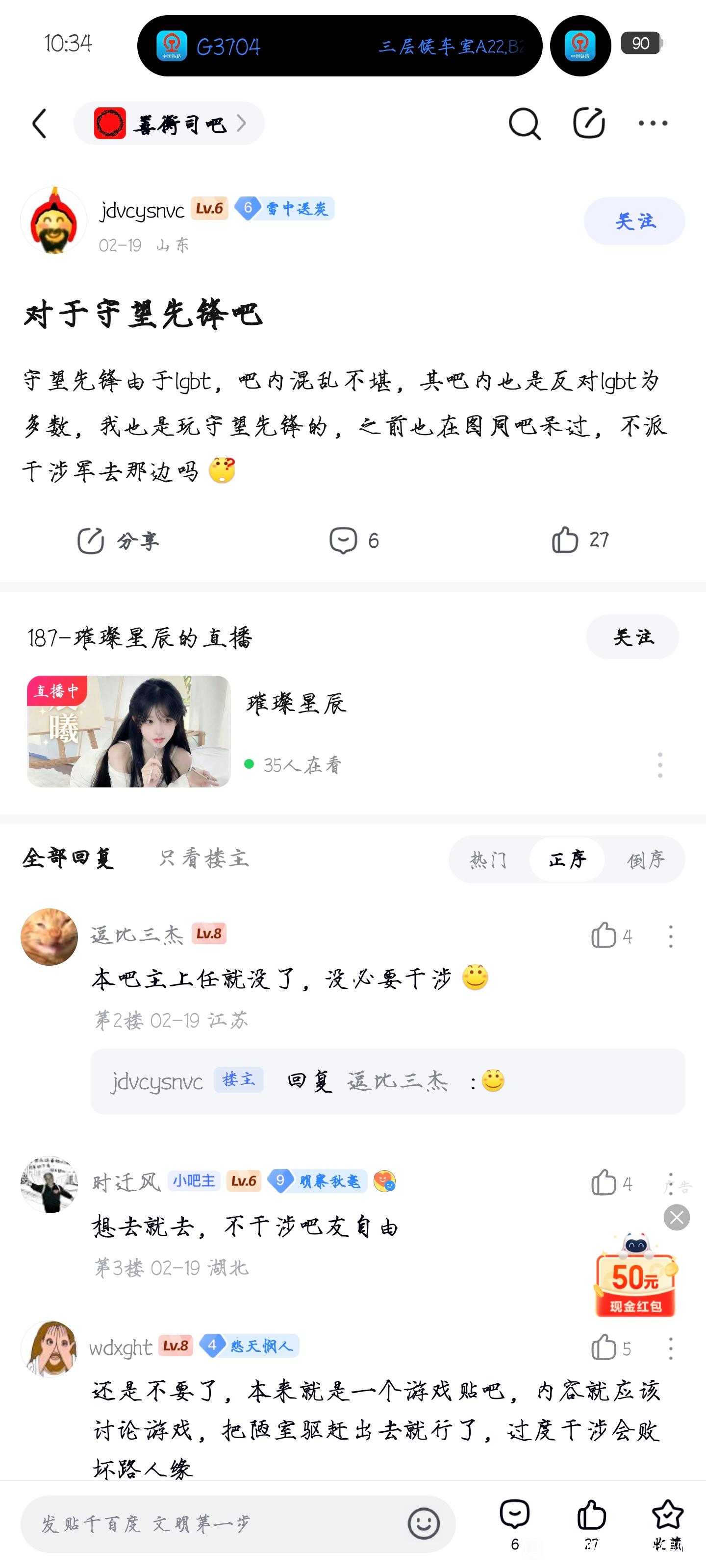Follow the post author jdvcysnvc
Image resolution: width=706 pixels, height=1568 pixels.
click(634, 221)
